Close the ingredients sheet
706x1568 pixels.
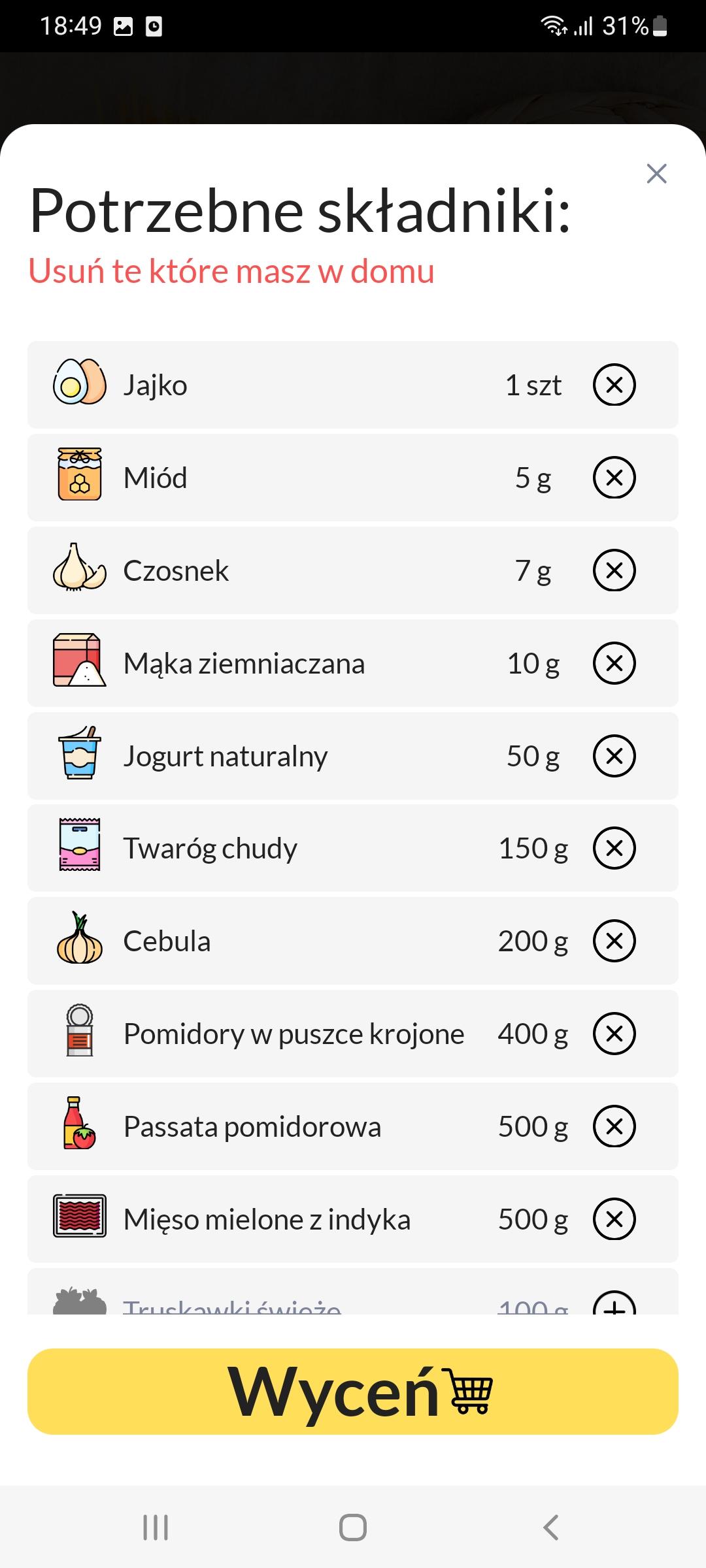pos(656,174)
